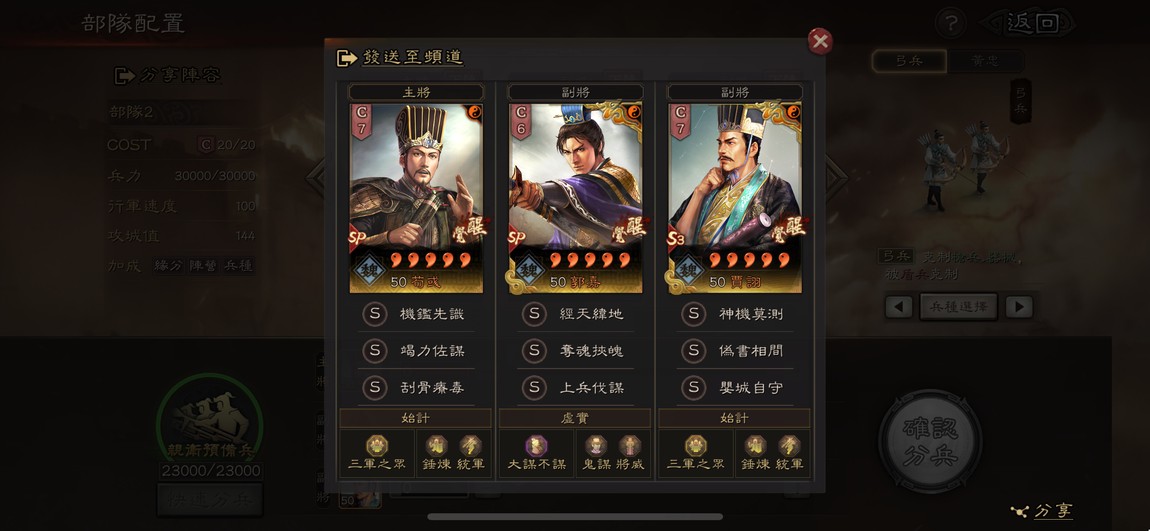Open the help question mark icon
The height and width of the screenshot is (531, 1150).
950,23
